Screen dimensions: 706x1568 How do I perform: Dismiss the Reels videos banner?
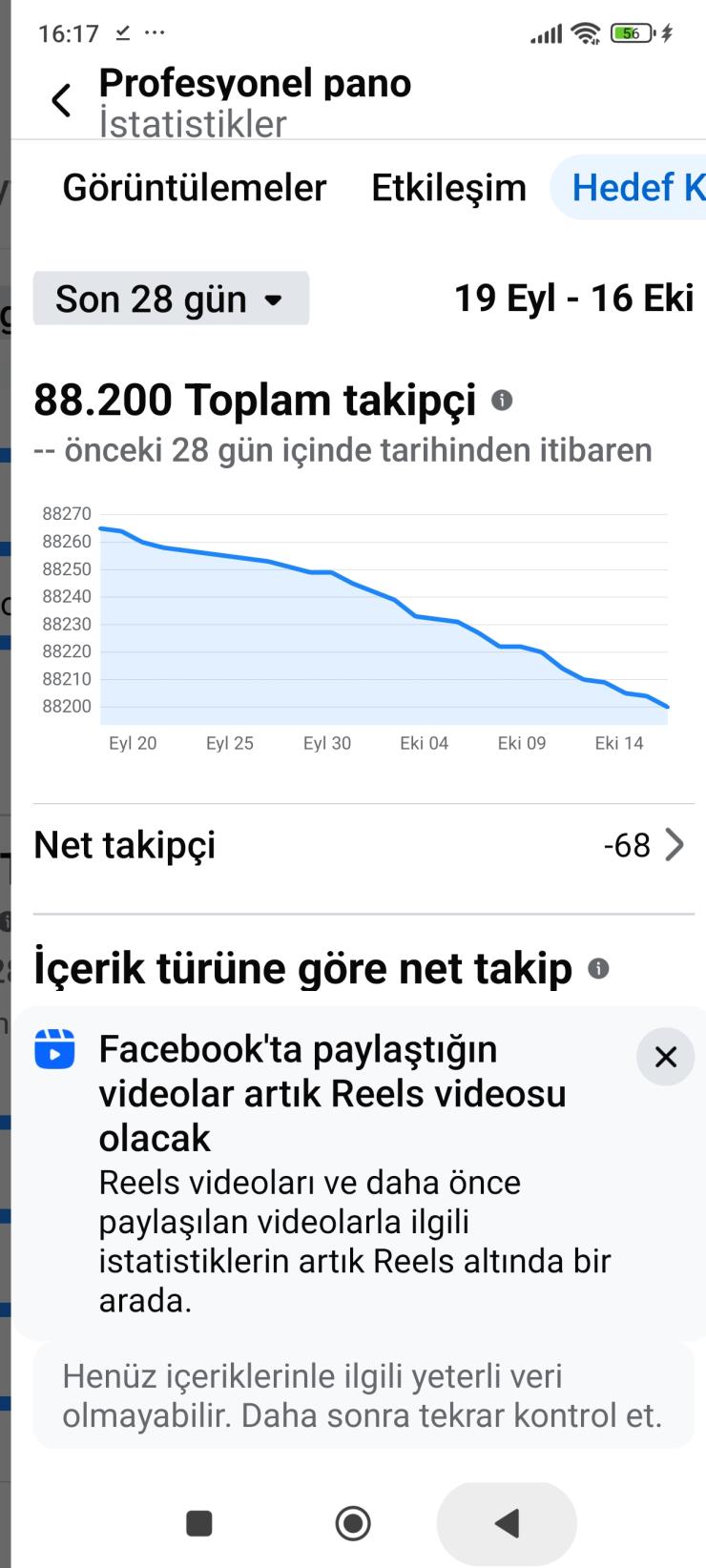tap(665, 1057)
